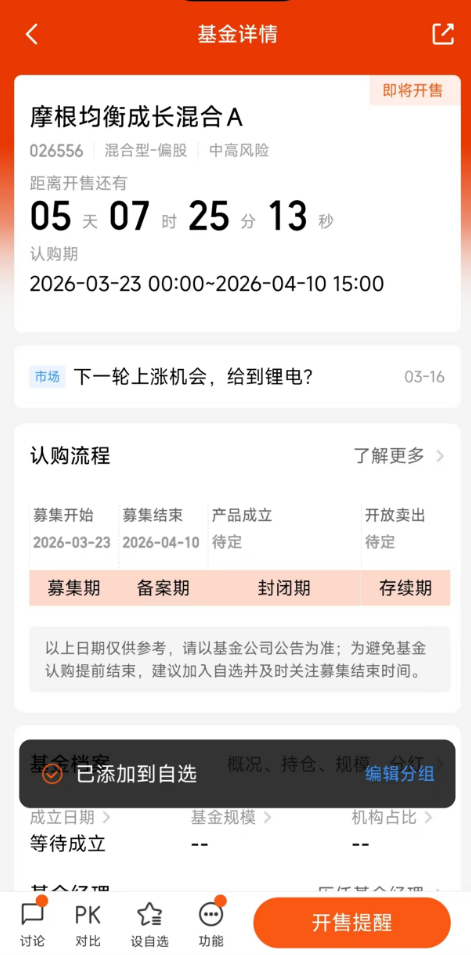The image size is (471, 955).
Task: Open the PK 对比 comparison tool
Action: pyautogui.click(x=88, y=923)
